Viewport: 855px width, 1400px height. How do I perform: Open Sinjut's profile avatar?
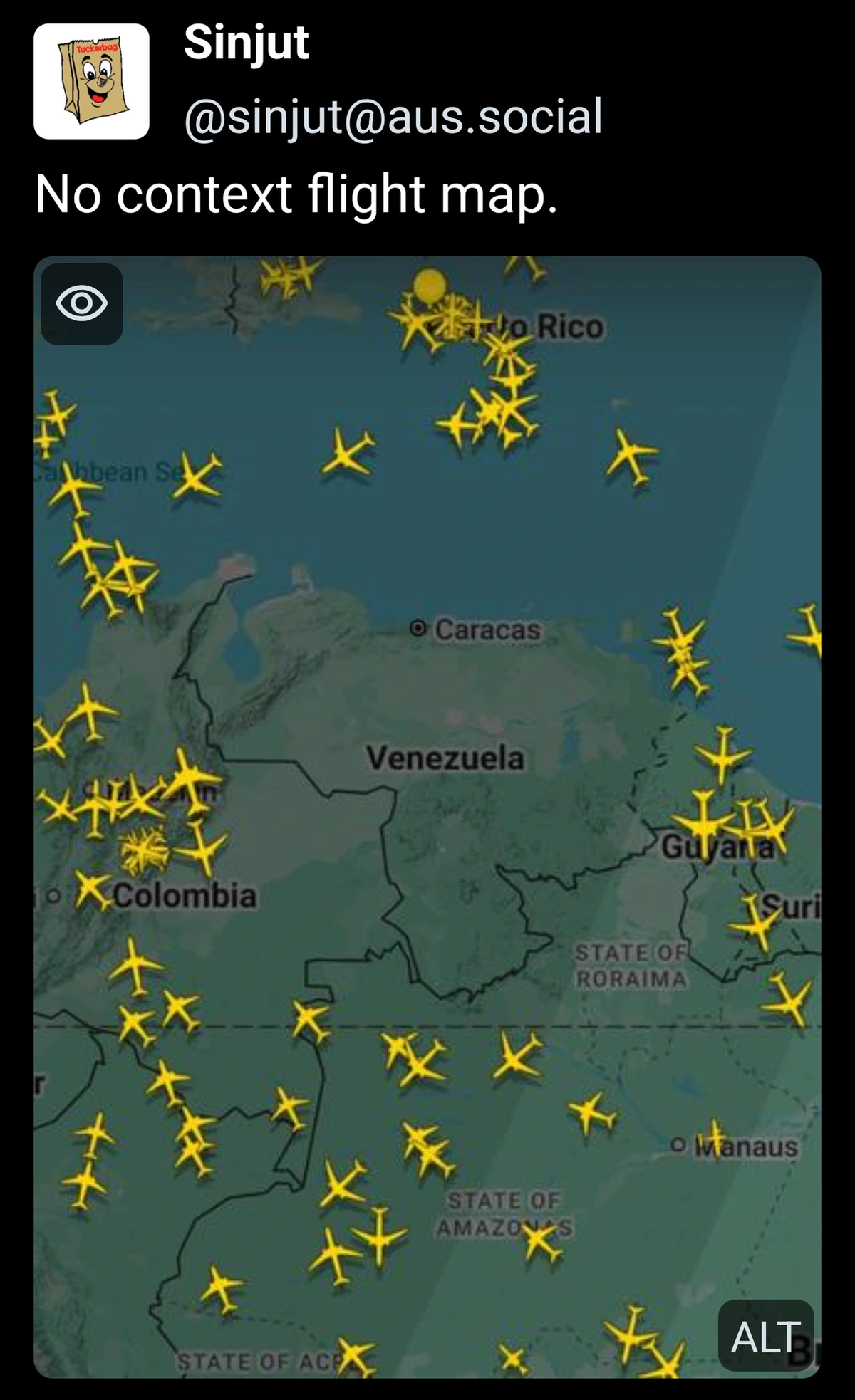(91, 81)
